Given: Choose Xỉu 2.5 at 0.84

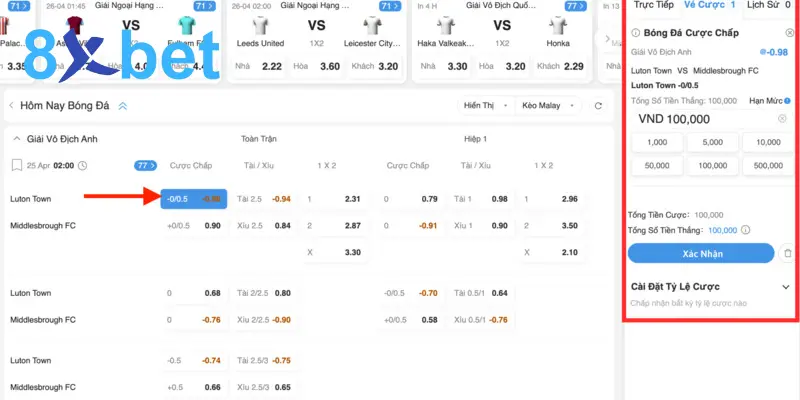Looking at the screenshot, I should [x=267, y=225].
